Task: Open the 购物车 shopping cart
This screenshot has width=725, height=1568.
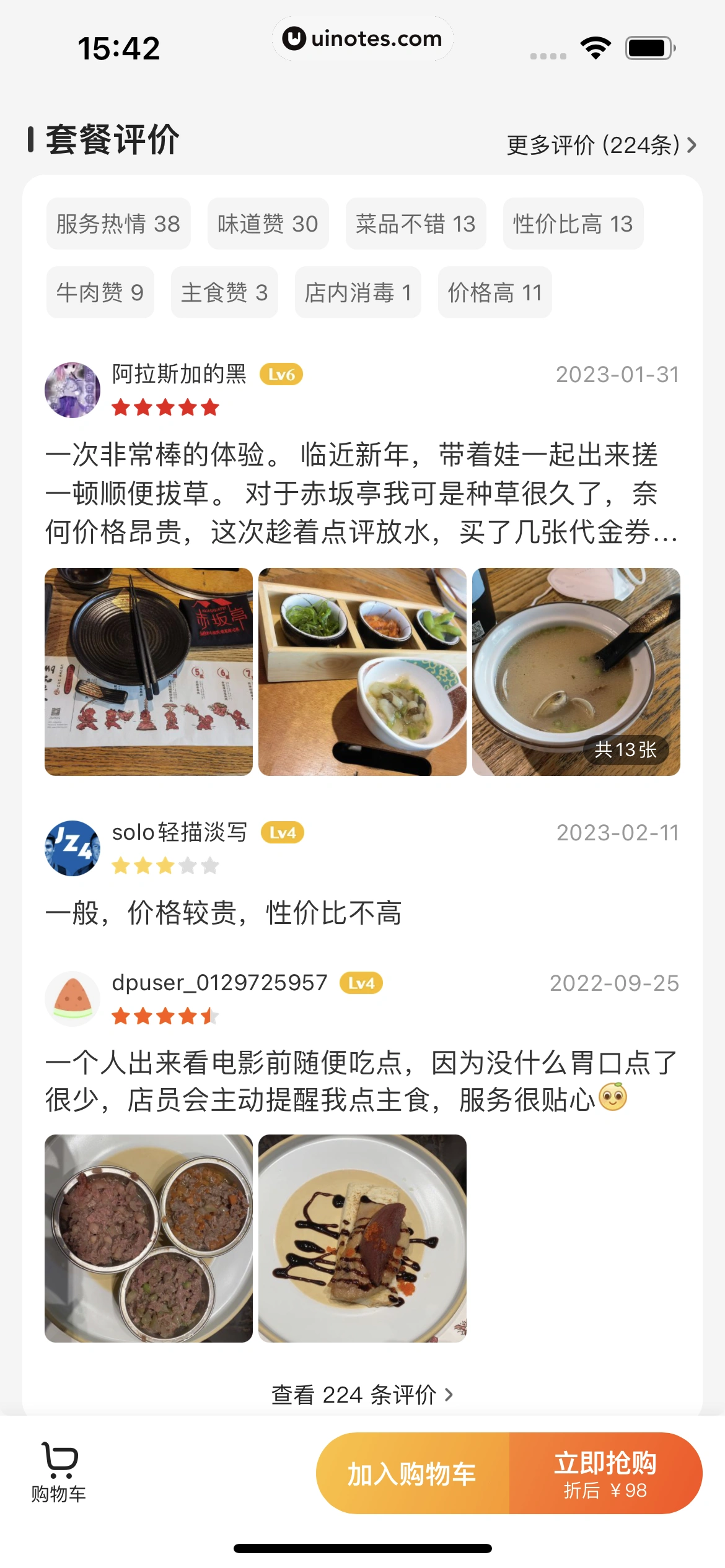Action: coord(59,1473)
